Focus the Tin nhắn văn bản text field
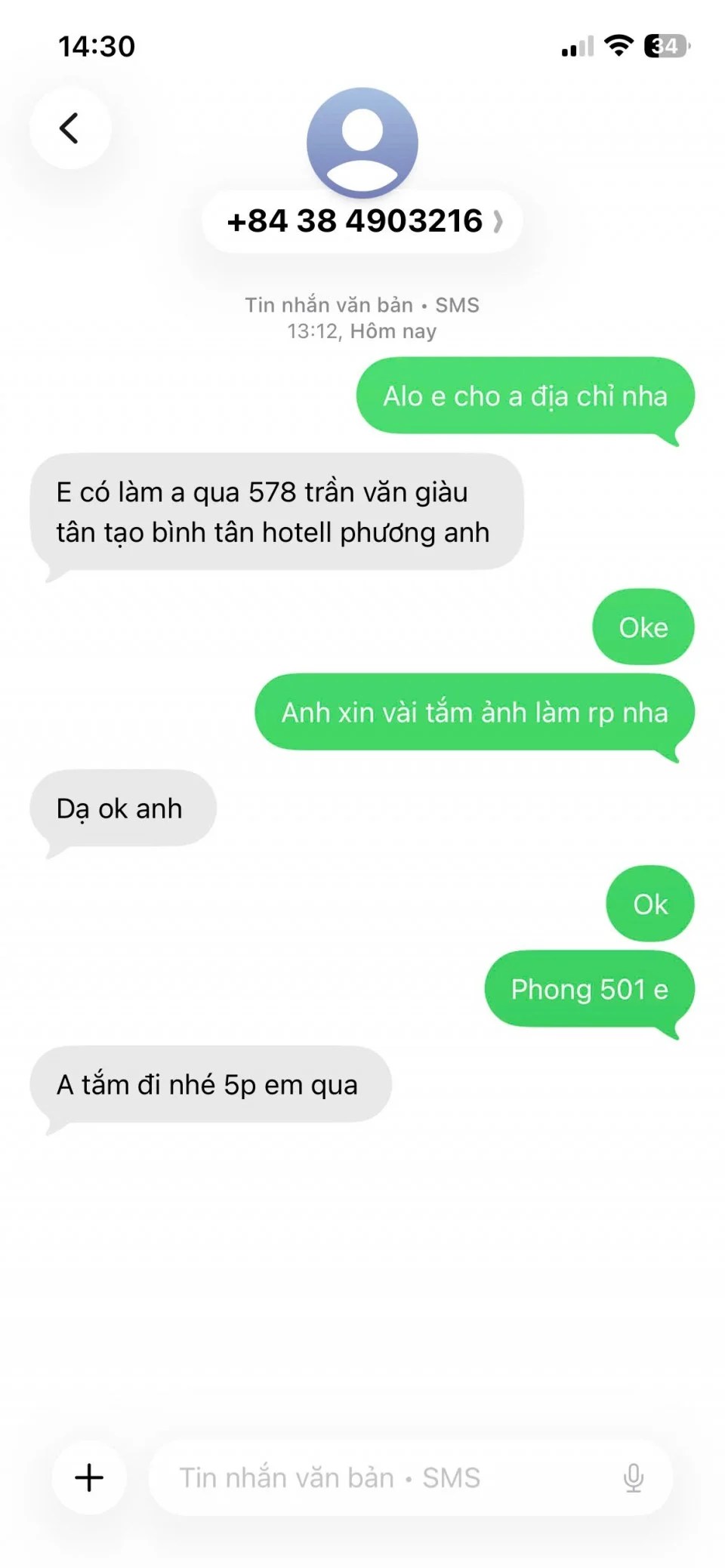The height and width of the screenshot is (1568, 725). pyautogui.click(x=378, y=1477)
